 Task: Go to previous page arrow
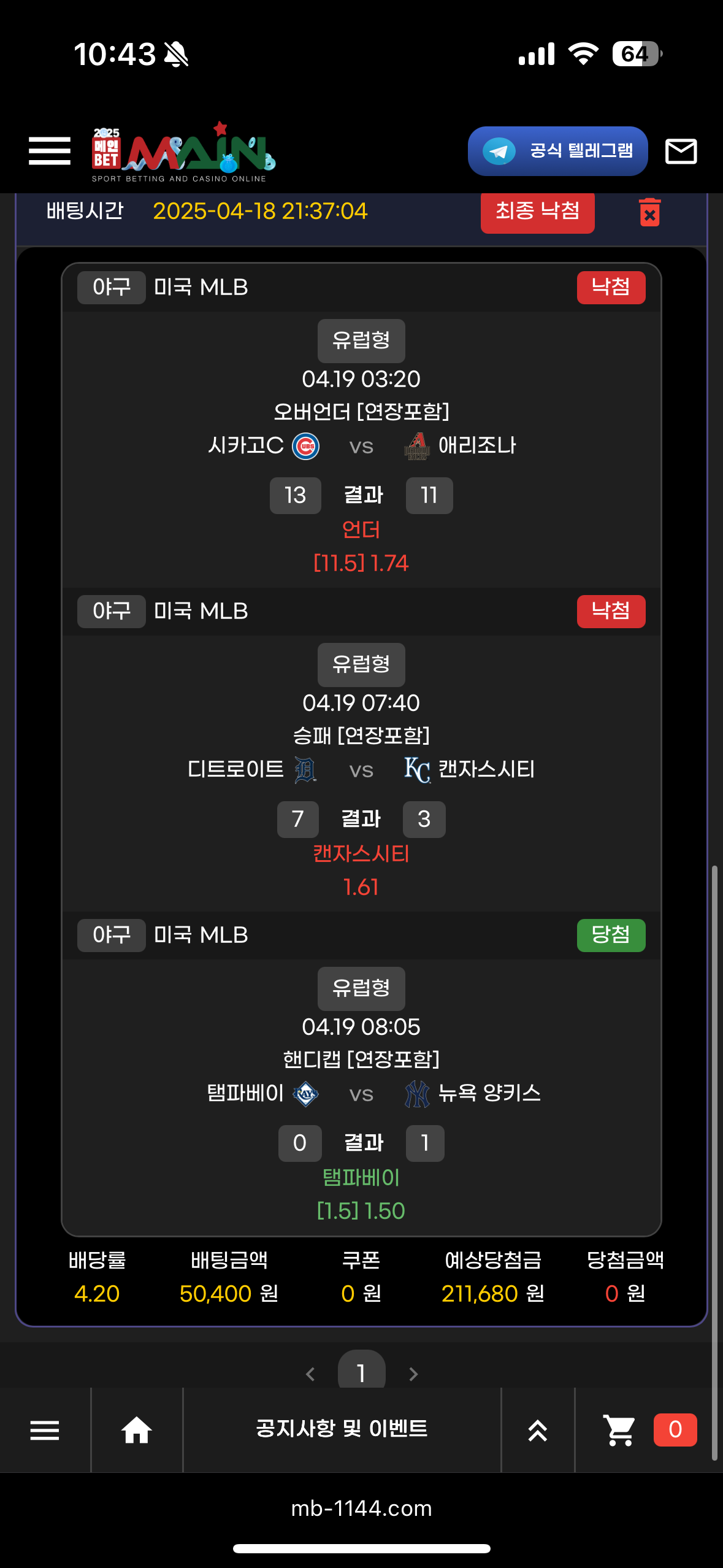point(310,1374)
